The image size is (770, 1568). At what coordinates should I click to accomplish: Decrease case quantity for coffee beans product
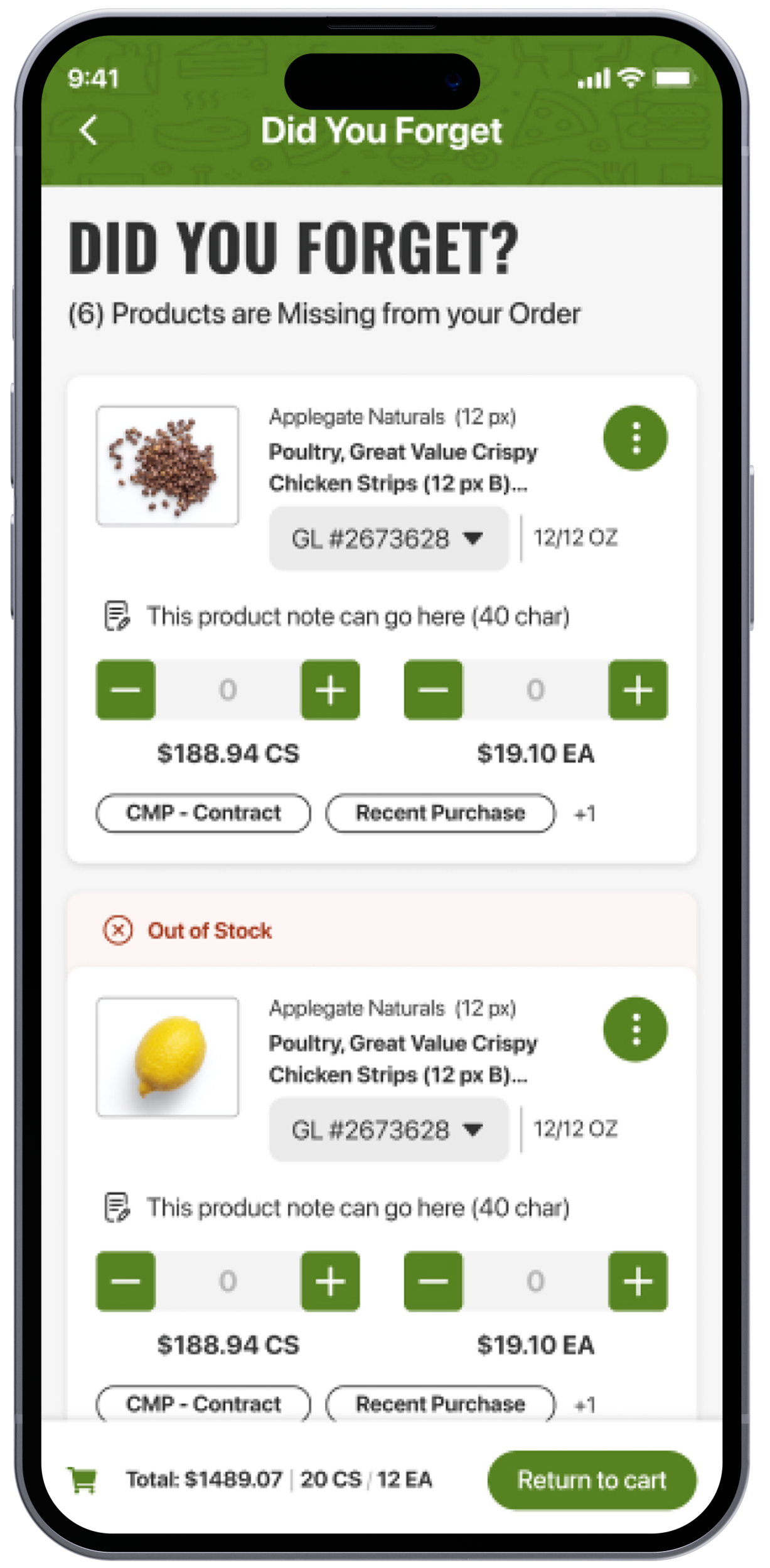(126, 689)
